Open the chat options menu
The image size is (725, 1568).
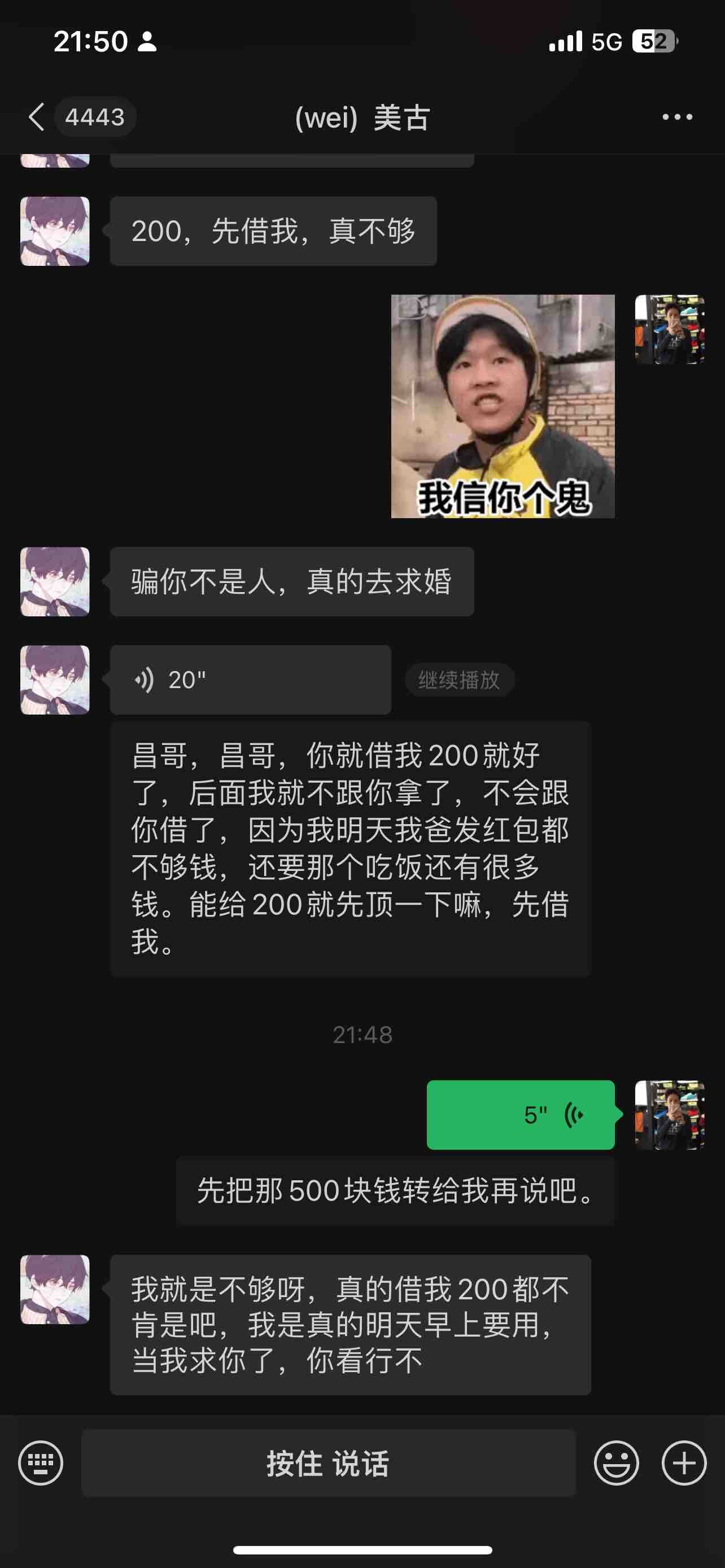point(677,117)
